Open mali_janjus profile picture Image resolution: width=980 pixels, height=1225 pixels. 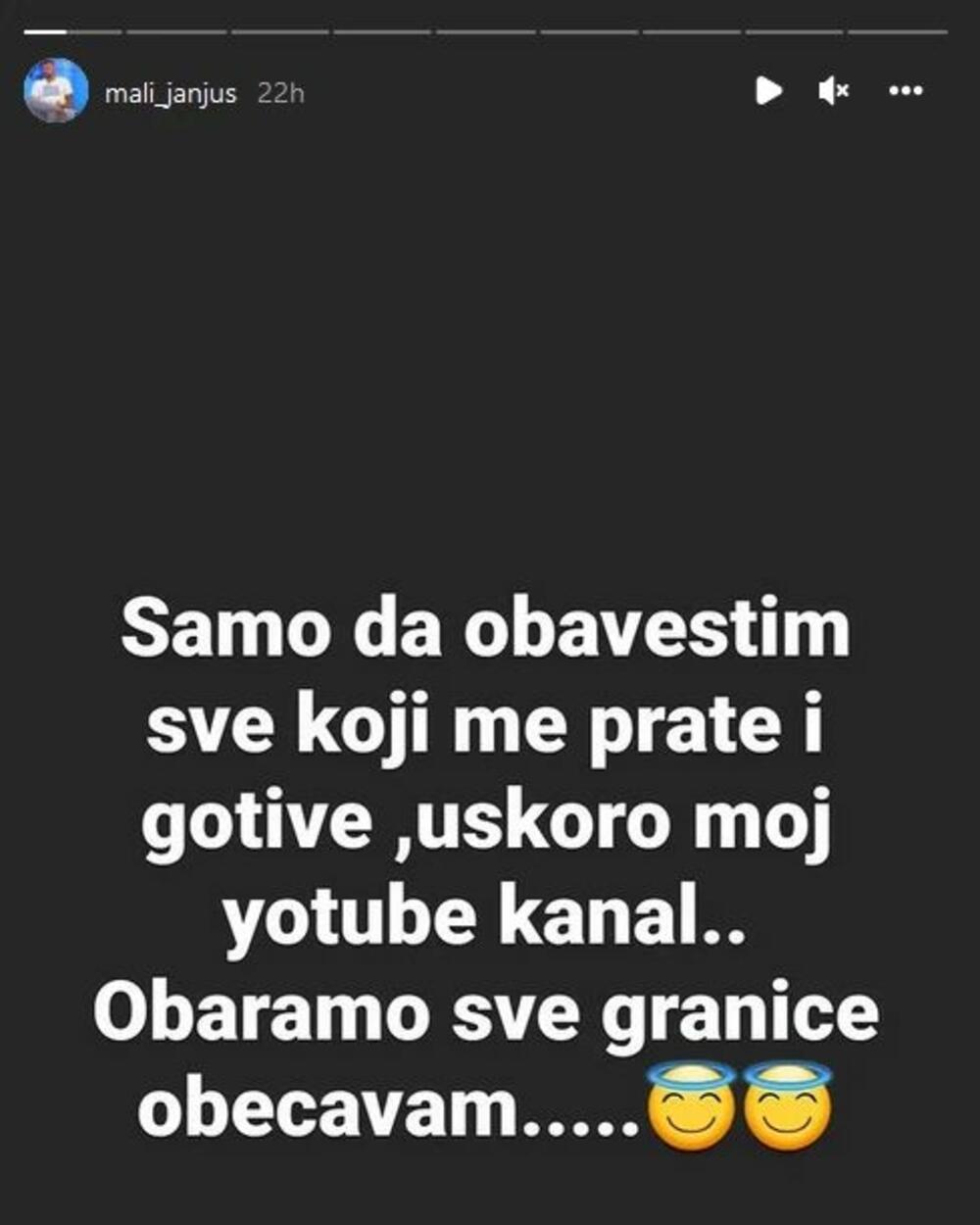55,91
